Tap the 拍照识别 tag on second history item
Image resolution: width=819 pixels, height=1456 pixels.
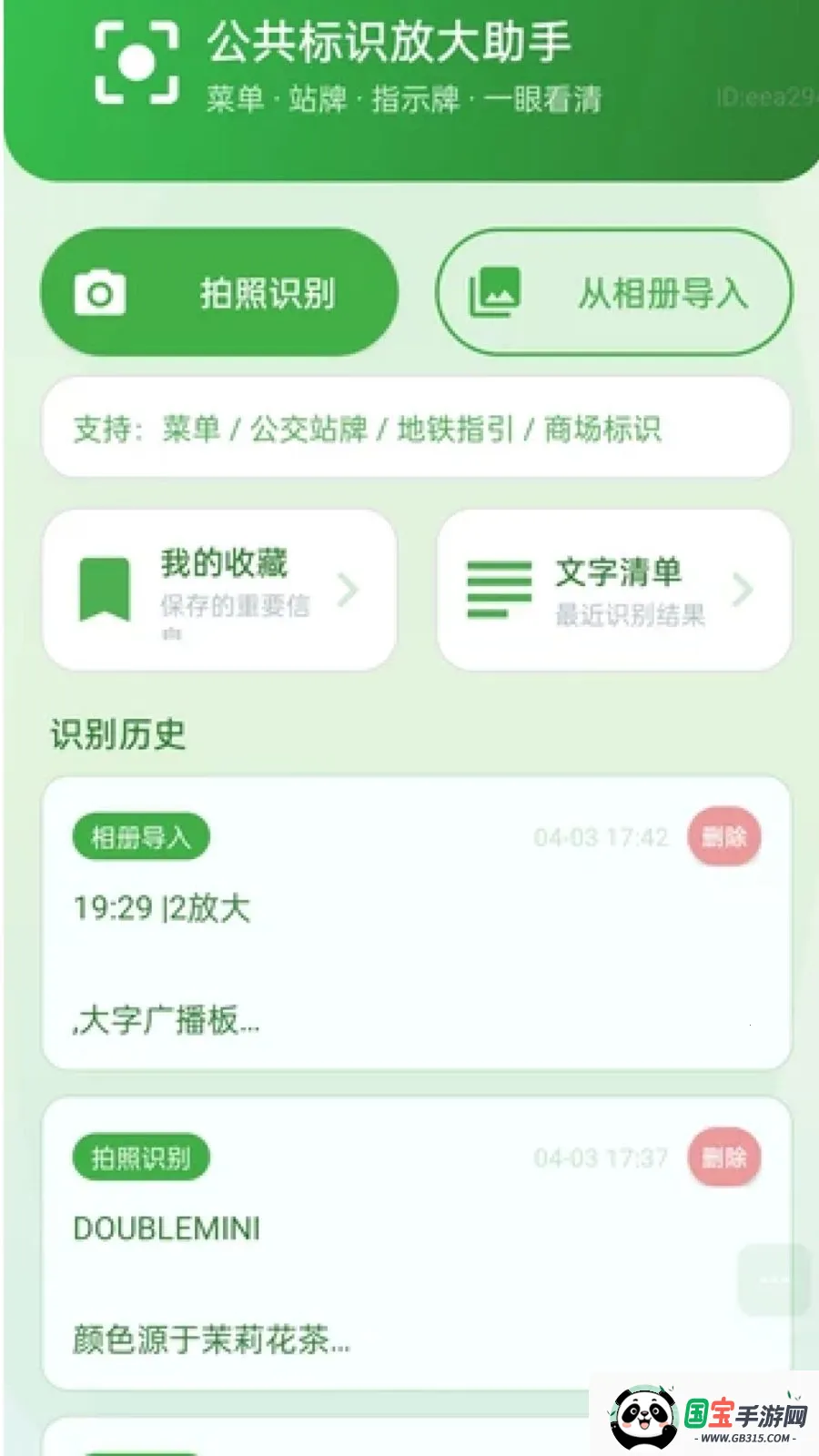click(x=139, y=1157)
